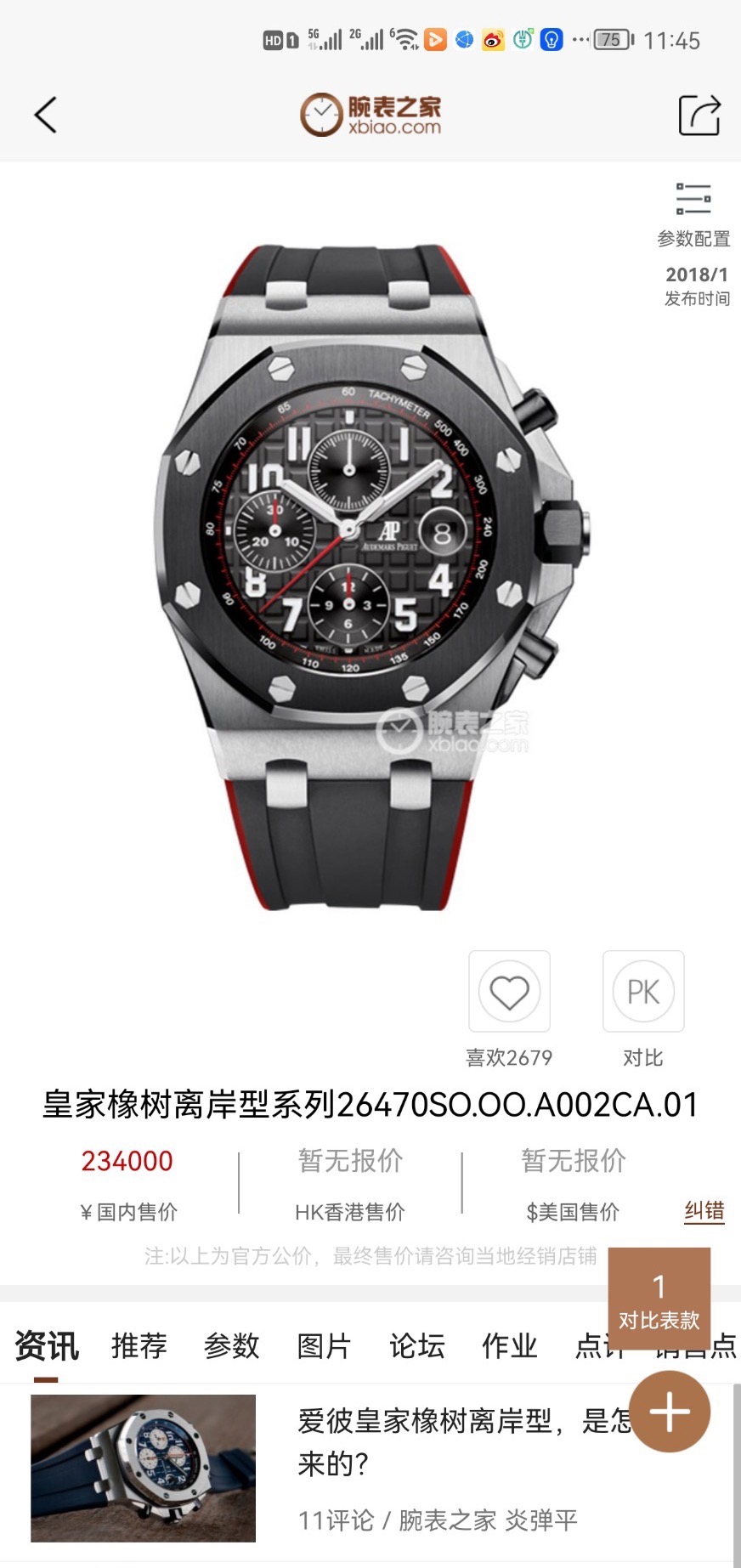
Task: Switch to the 推荐 tab
Action: point(139,1345)
